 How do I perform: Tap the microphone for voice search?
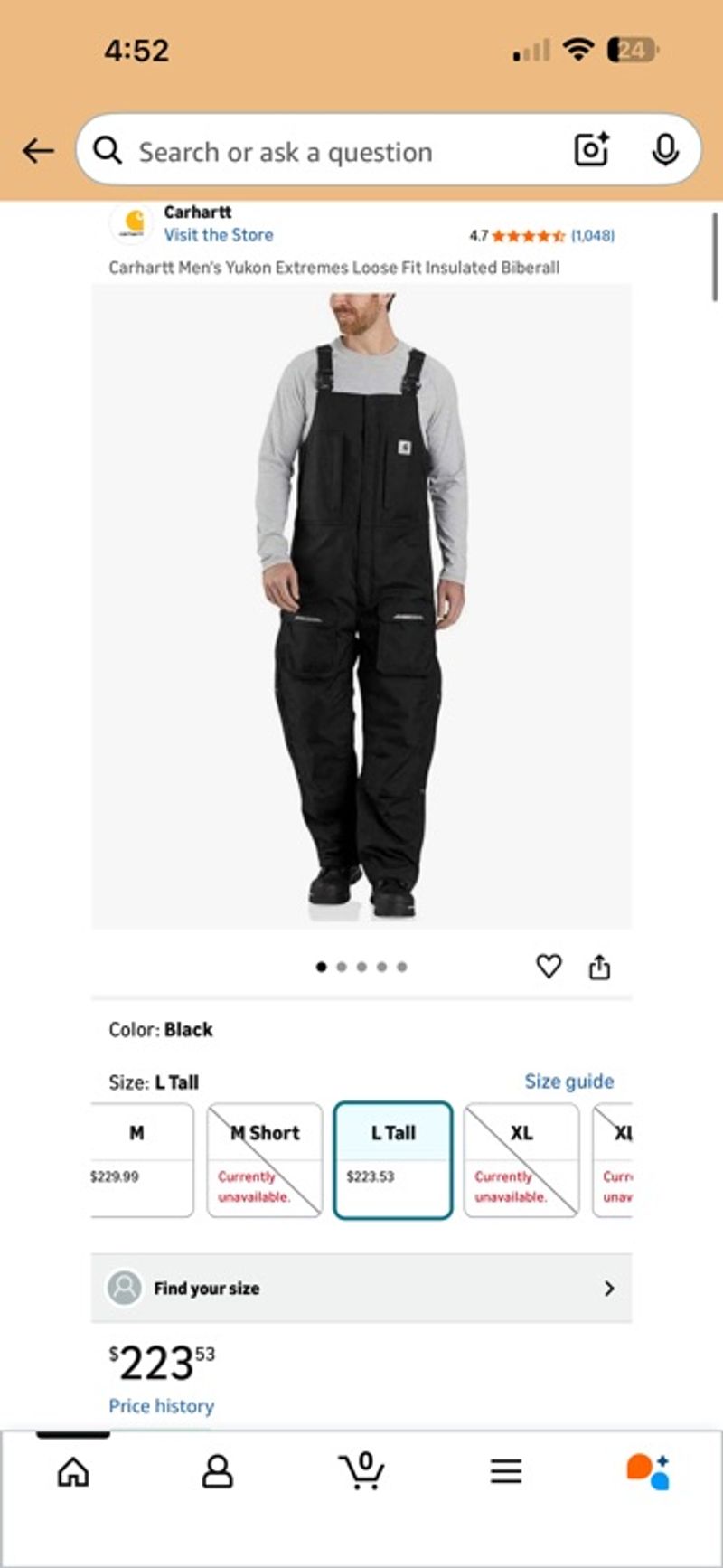tap(665, 150)
